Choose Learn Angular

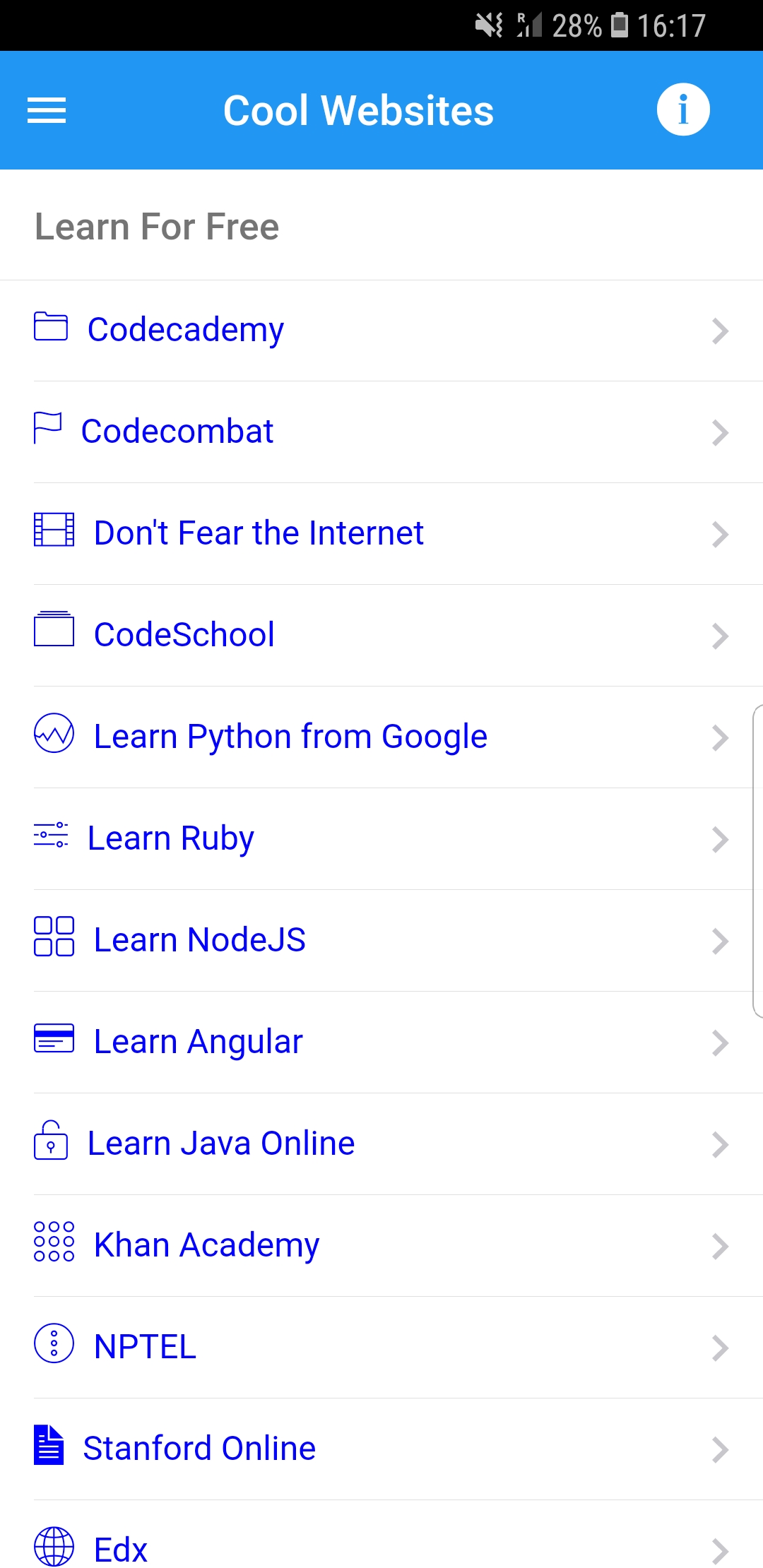tap(381, 1043)
